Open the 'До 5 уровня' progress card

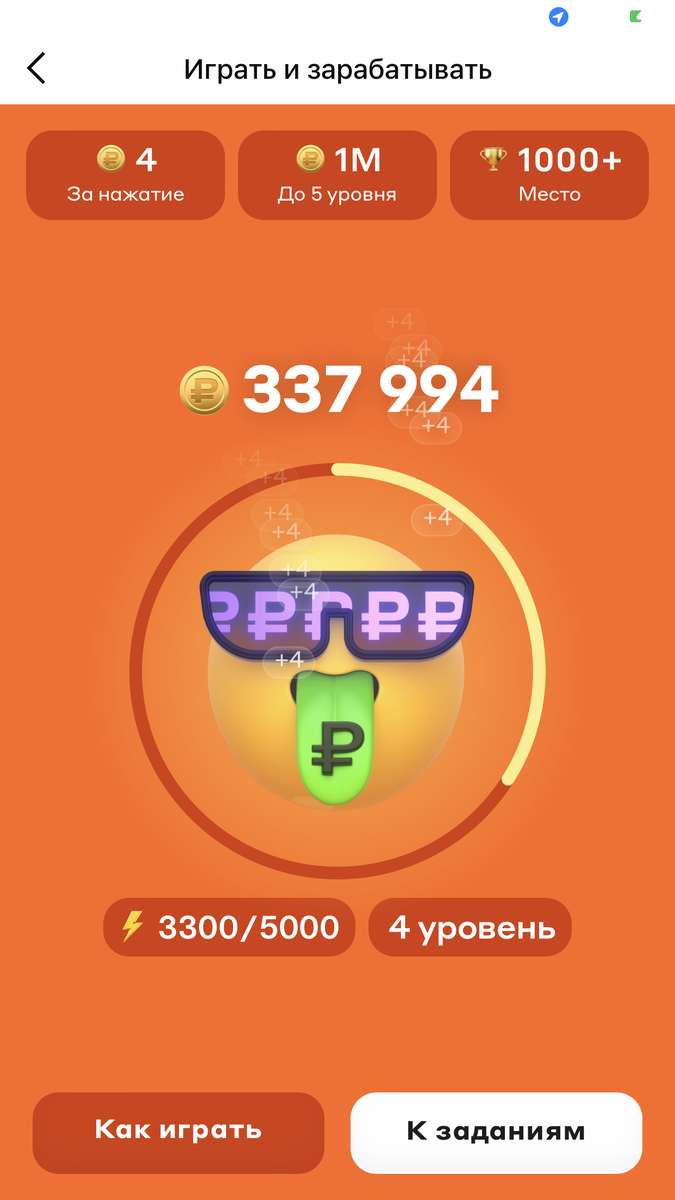[x=337, y=175]
